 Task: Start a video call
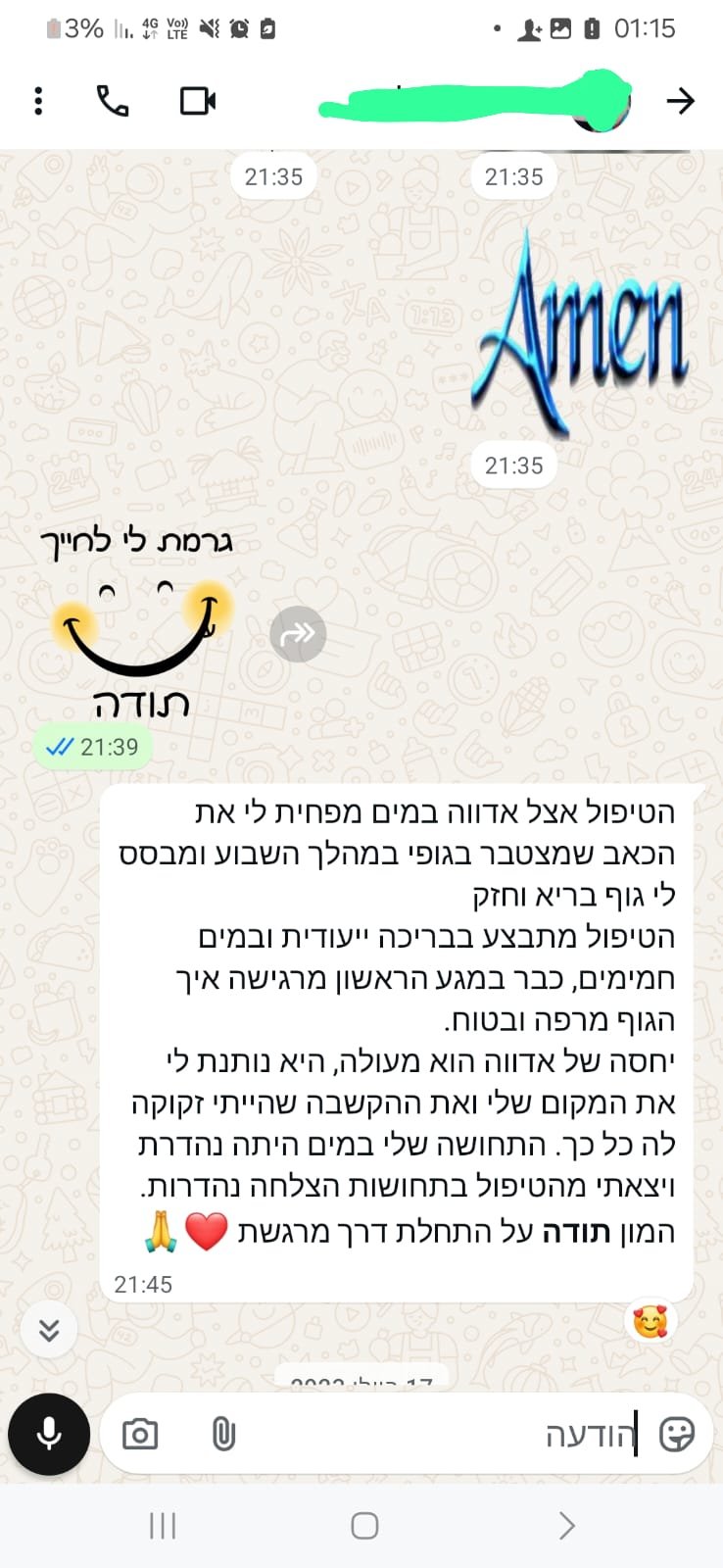coord(198,101)
